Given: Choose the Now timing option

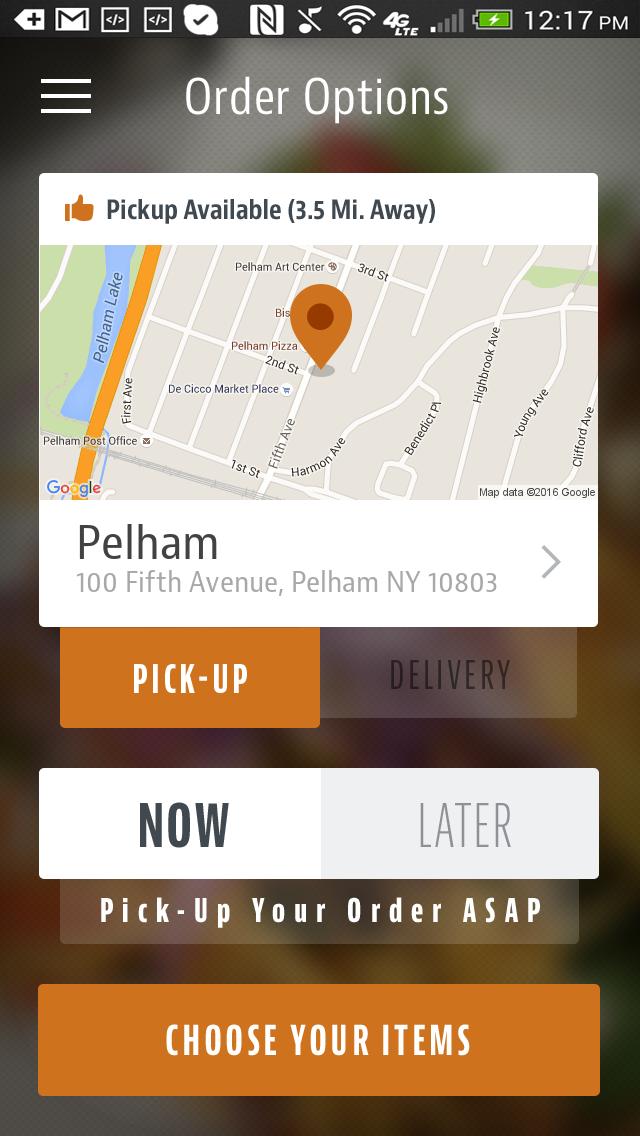Looking at the screenshot, I should point(181,824).
